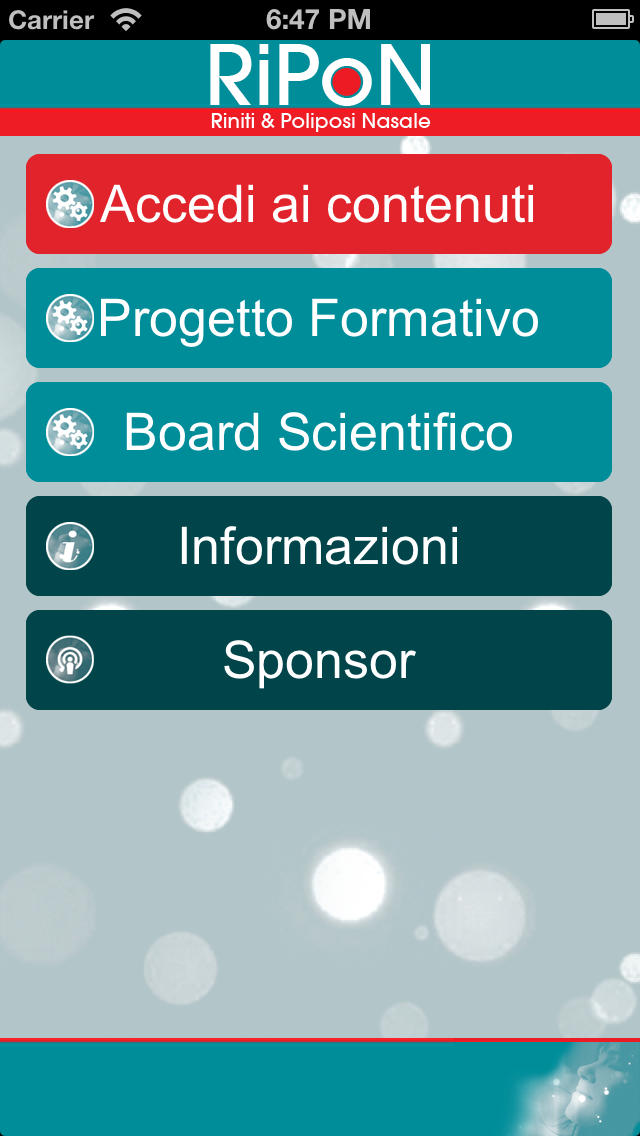Open the Informazioni page

(x=319, y=546)
